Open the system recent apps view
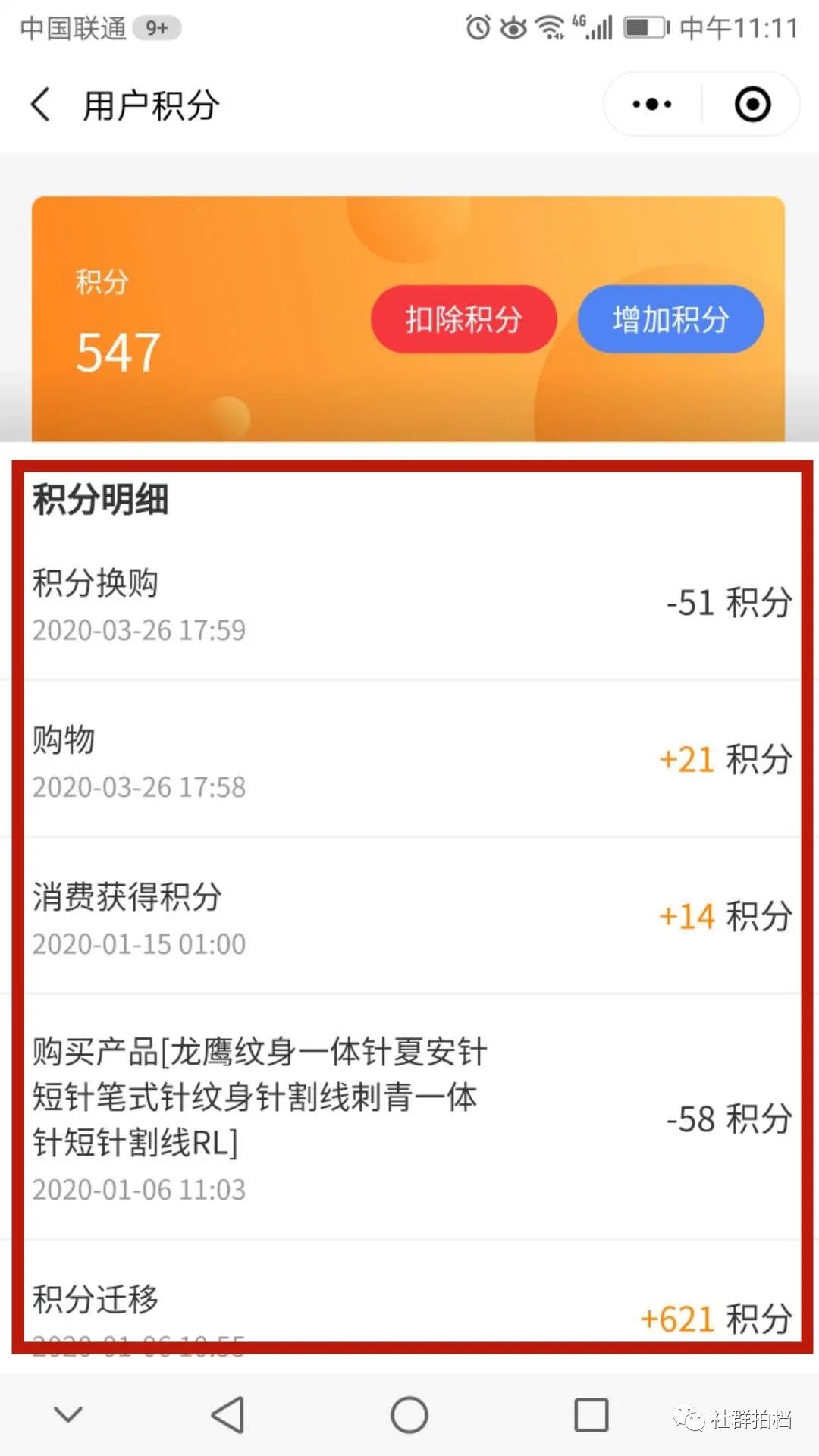 591,1415
